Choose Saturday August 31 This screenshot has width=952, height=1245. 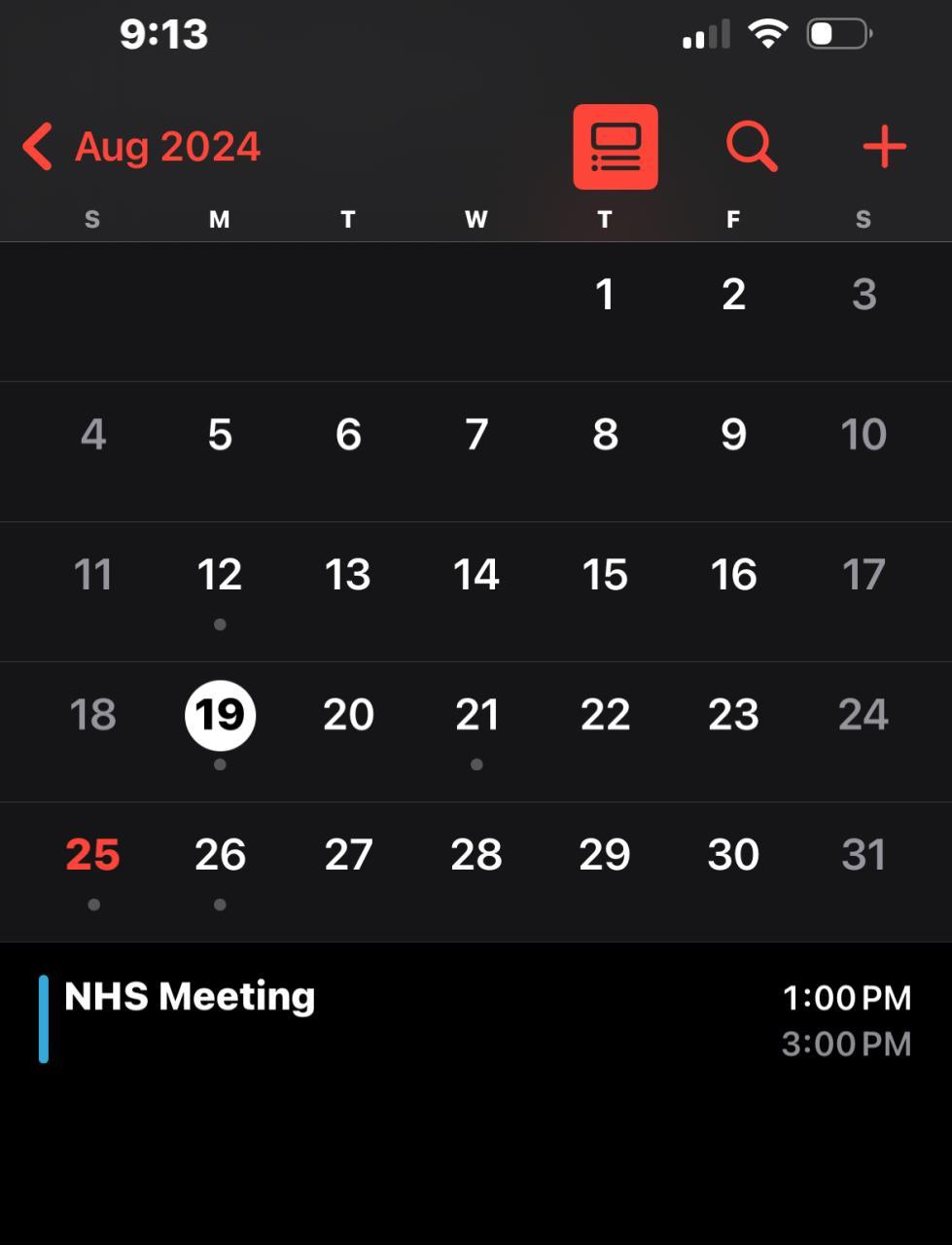[x=863, y=855]
